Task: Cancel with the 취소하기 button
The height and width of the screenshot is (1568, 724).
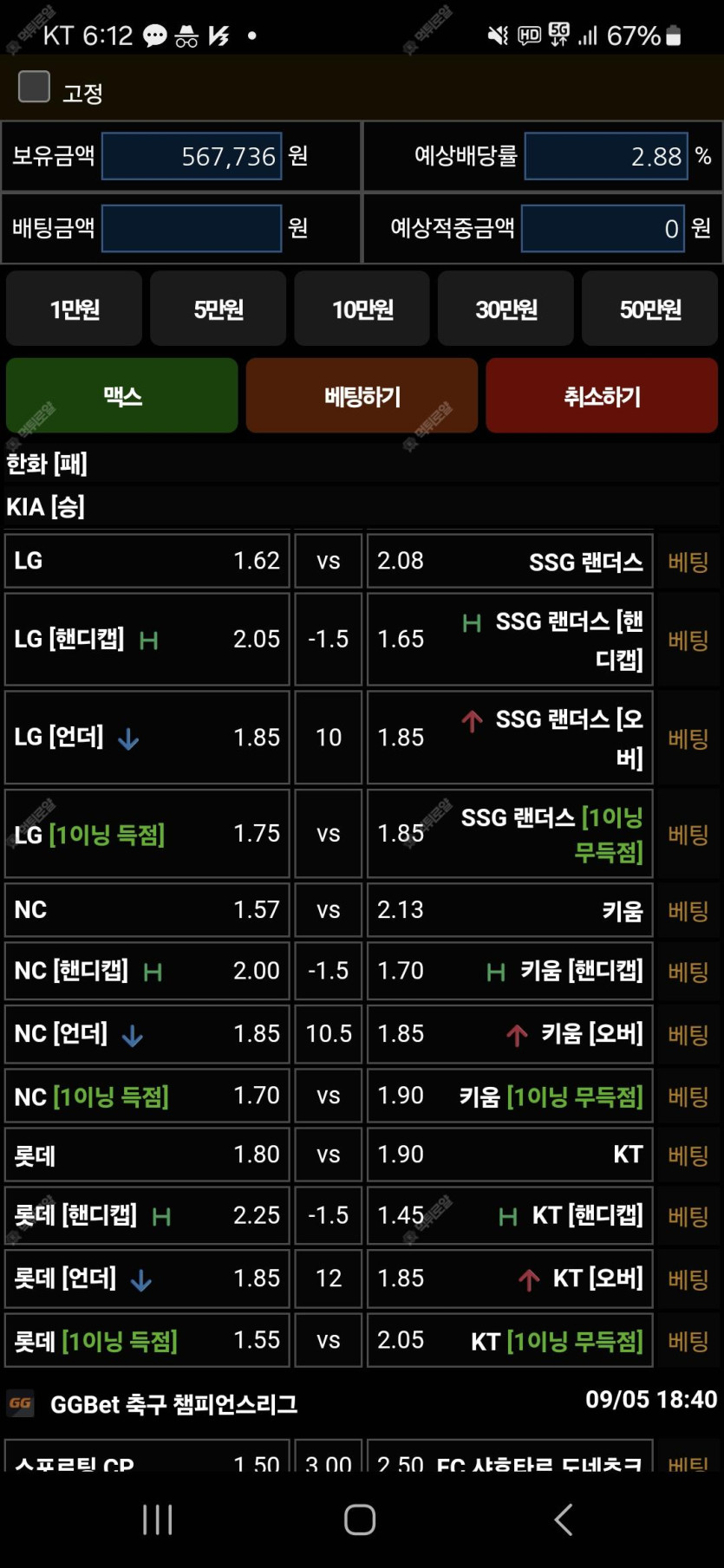Action: (x=602, y=396)
